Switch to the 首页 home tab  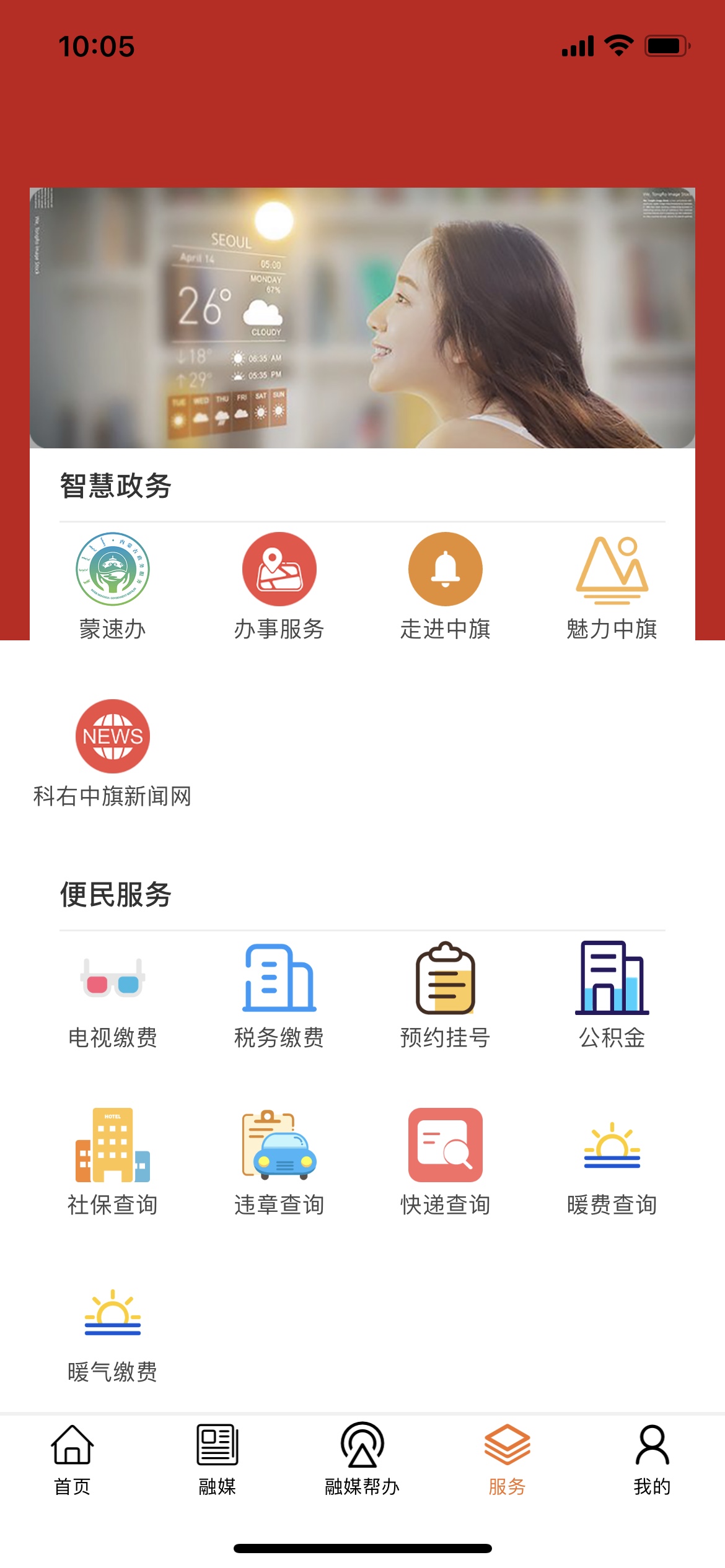[x=72, y=1458]
